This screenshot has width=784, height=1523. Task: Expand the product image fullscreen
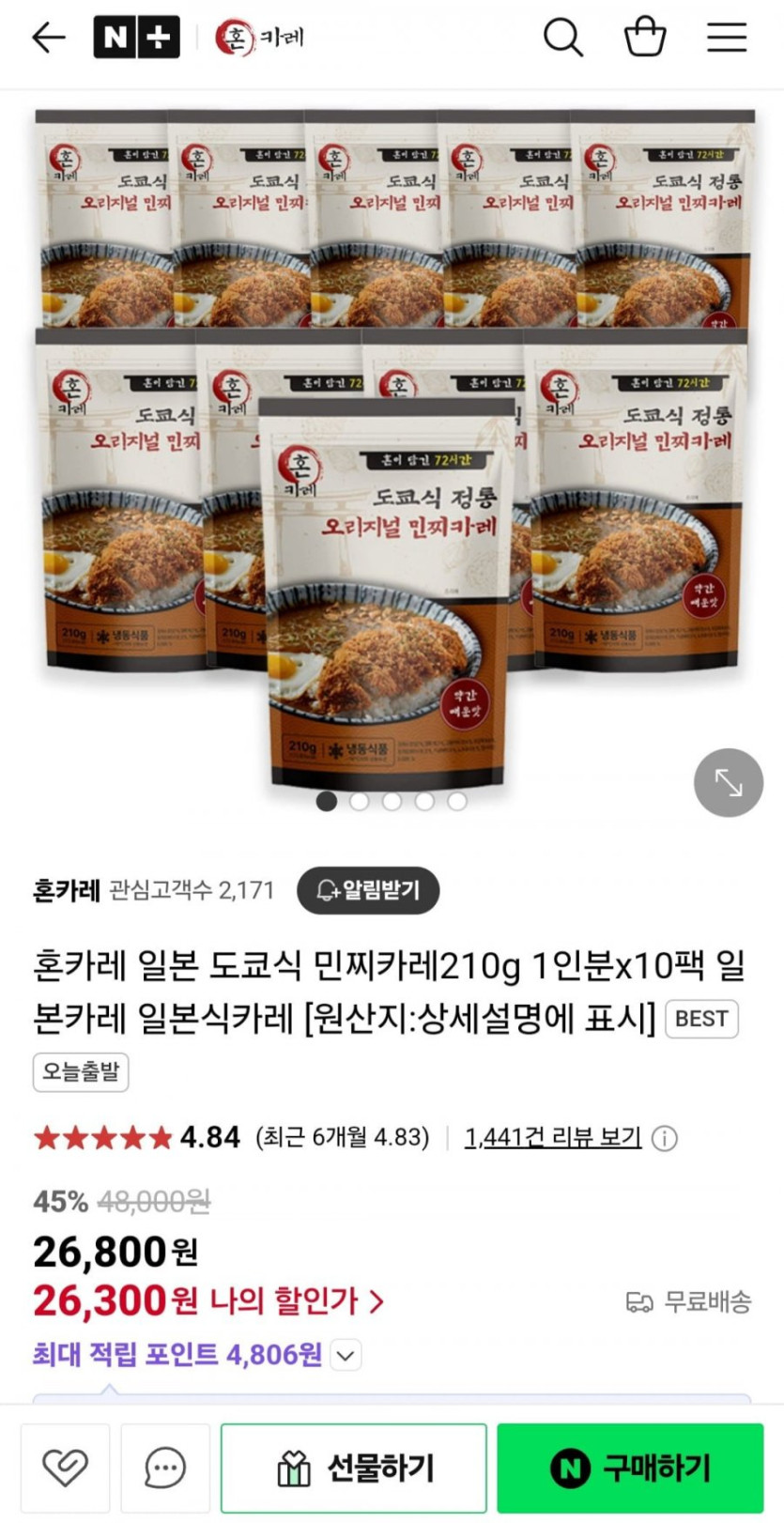[x=728, y=782]
